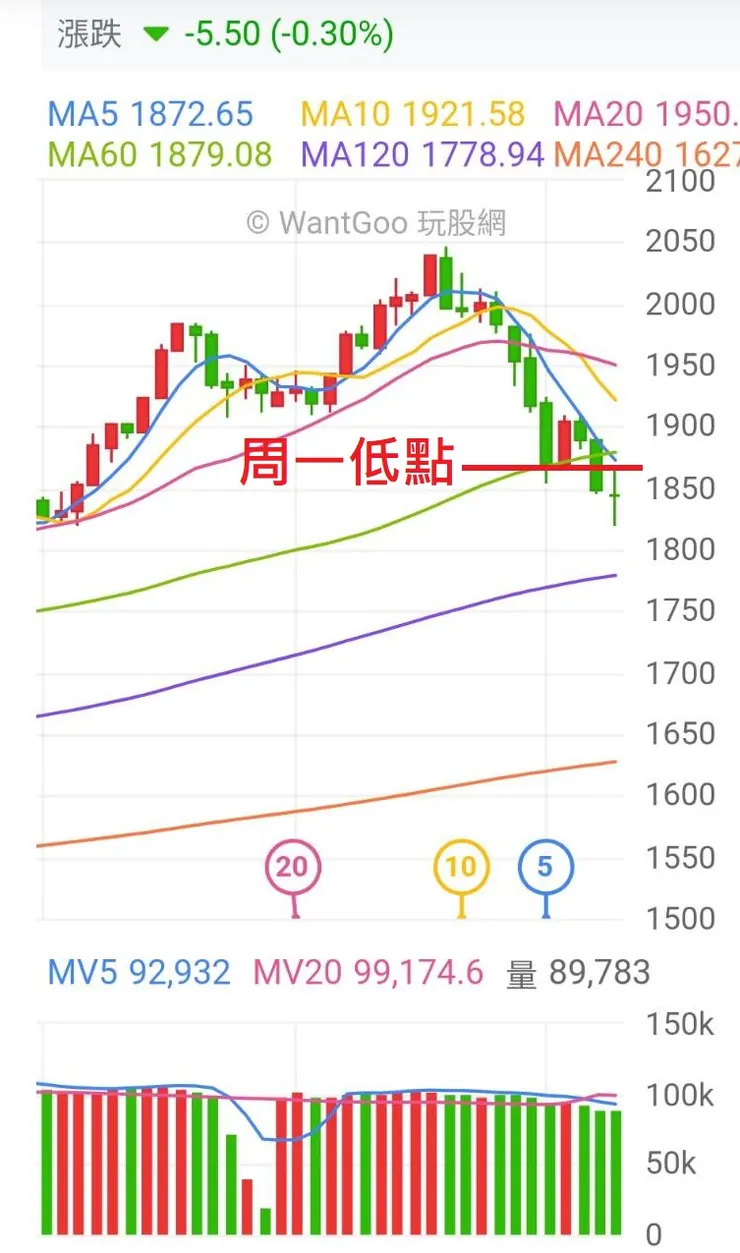The height and width of the screenshot is (1253, 740).
Task: Select the yellow 10 circle marker
Action: [x=461, y=867]
